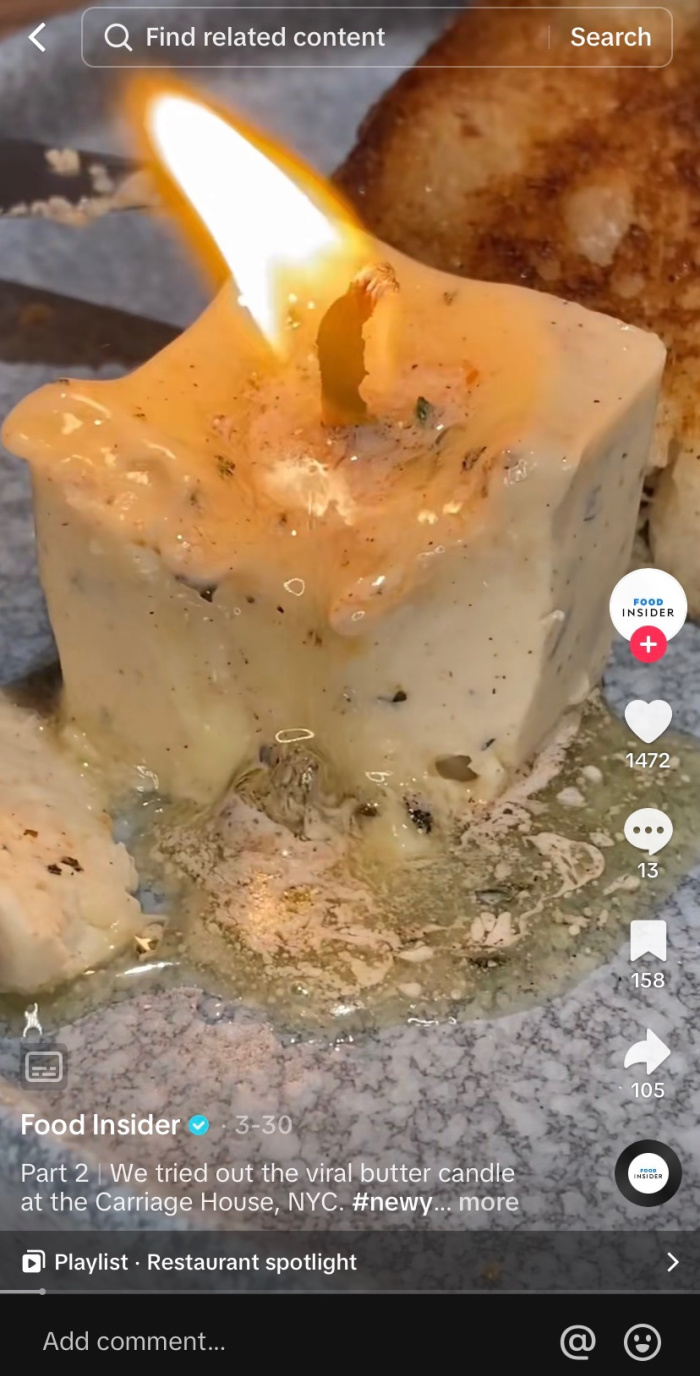700x1376 pixels.
Task: Open the comments on this video
Action: point(648,831)
